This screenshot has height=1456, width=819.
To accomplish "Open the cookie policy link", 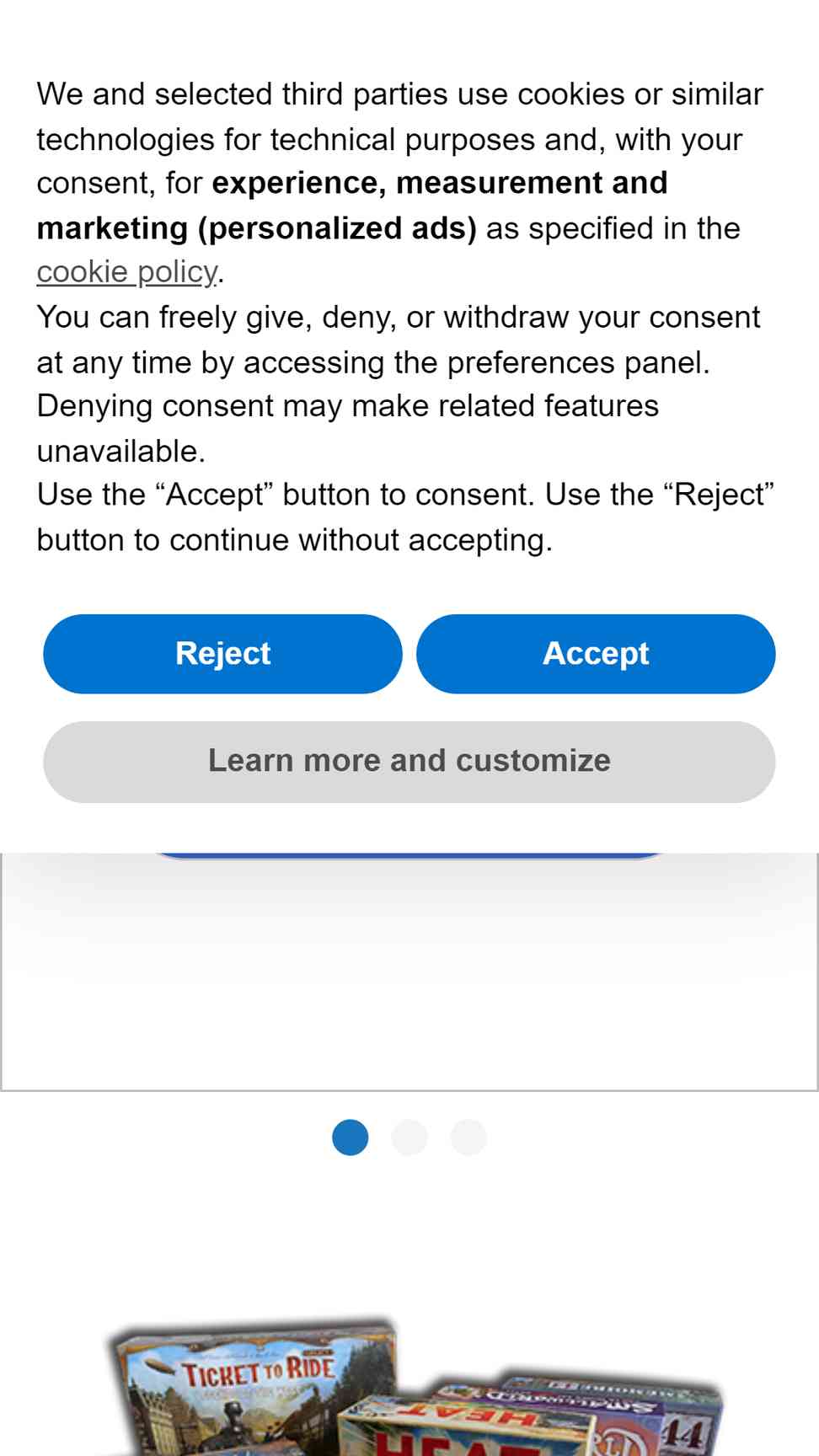I will pos(127,272).
